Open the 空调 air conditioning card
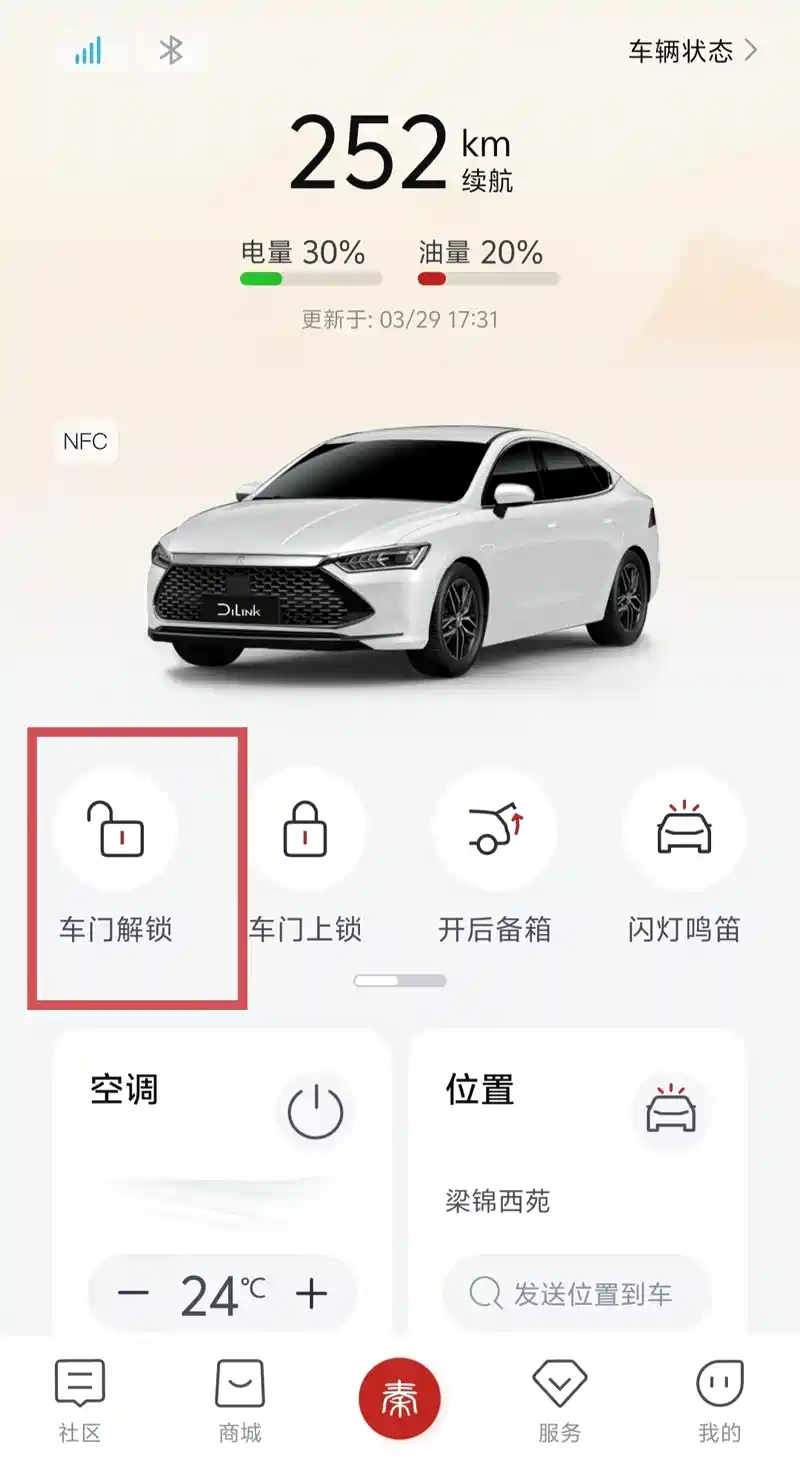 point(125,1089)
